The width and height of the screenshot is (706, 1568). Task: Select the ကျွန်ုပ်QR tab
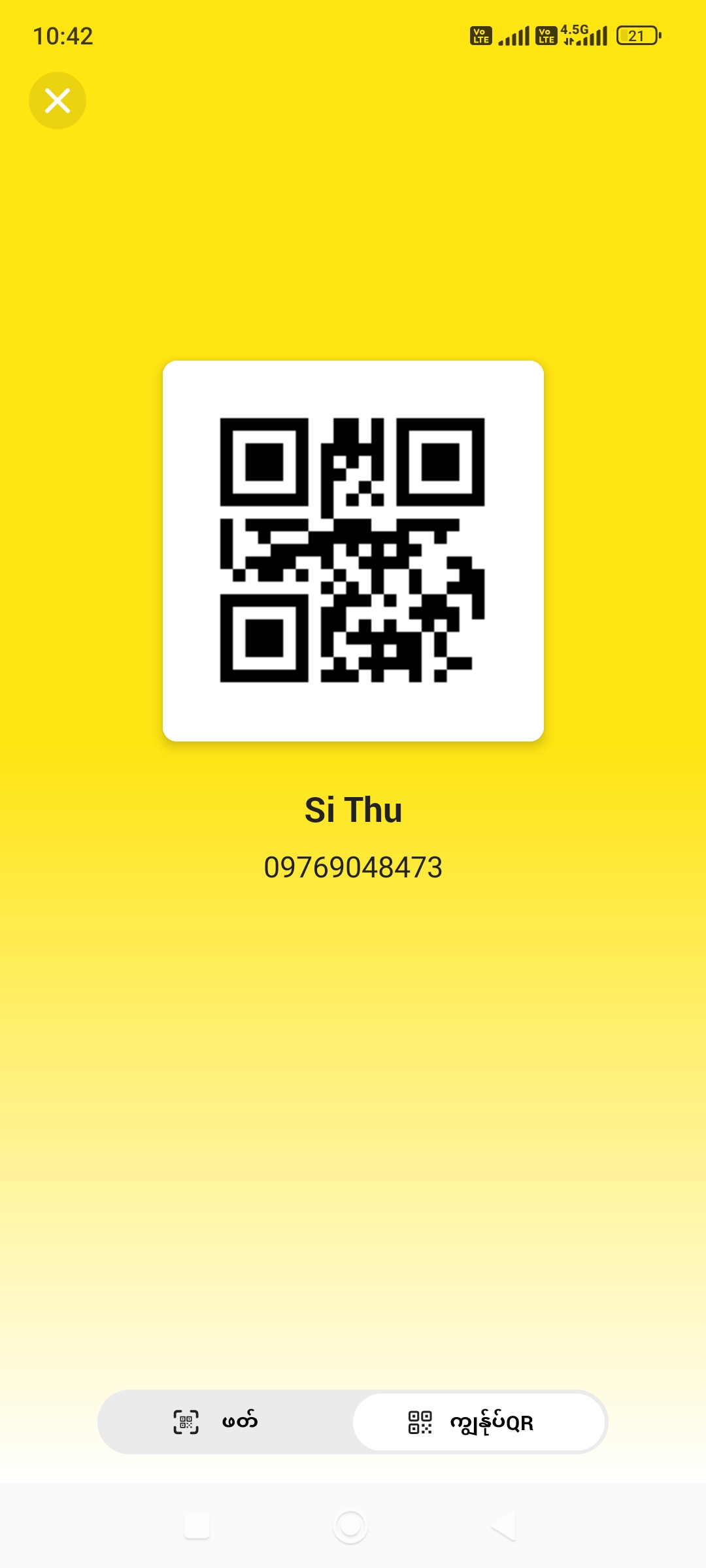[479, 1422]
